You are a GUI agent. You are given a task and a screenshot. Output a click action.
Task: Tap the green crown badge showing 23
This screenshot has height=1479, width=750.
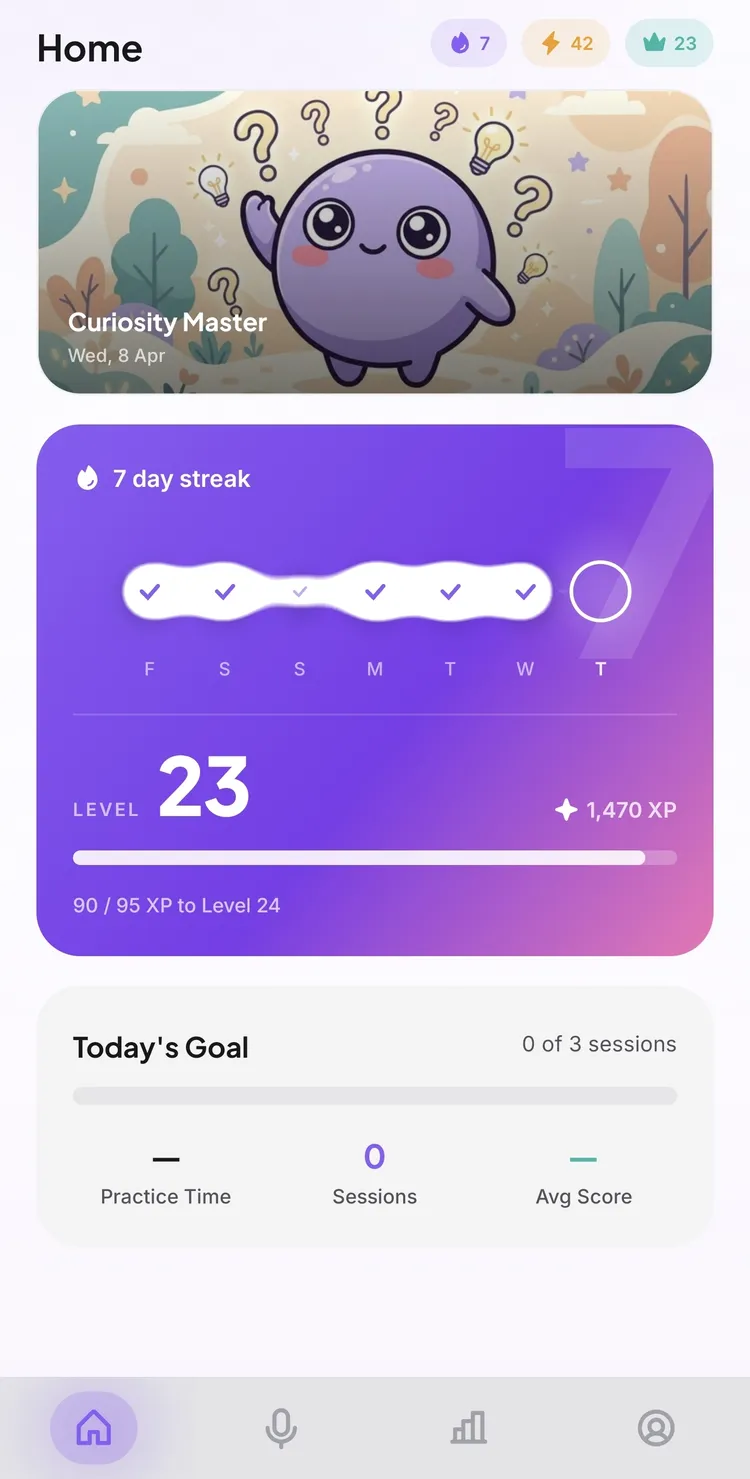pos(668,43)
